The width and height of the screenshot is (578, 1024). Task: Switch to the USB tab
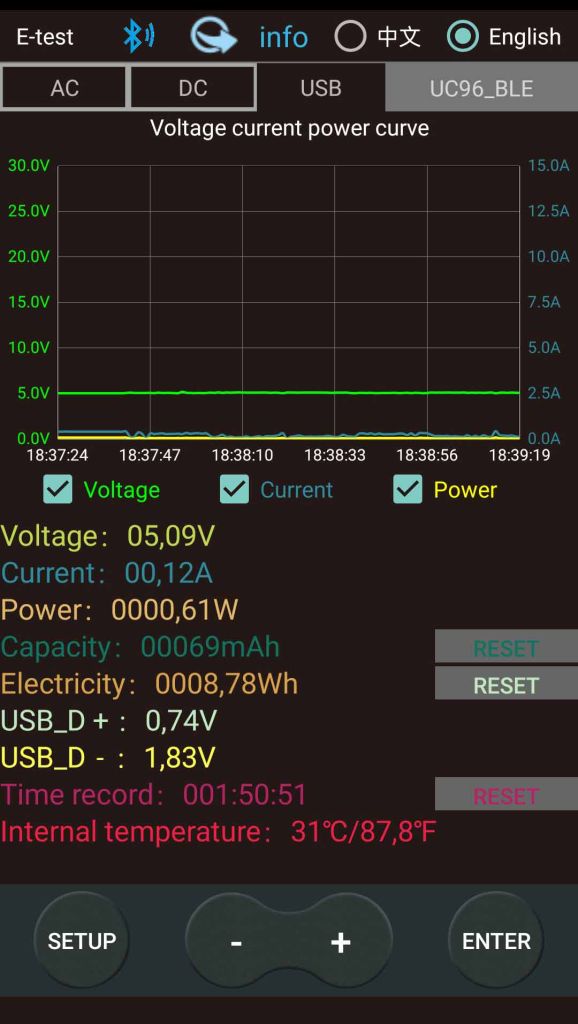tap(321, 88)
